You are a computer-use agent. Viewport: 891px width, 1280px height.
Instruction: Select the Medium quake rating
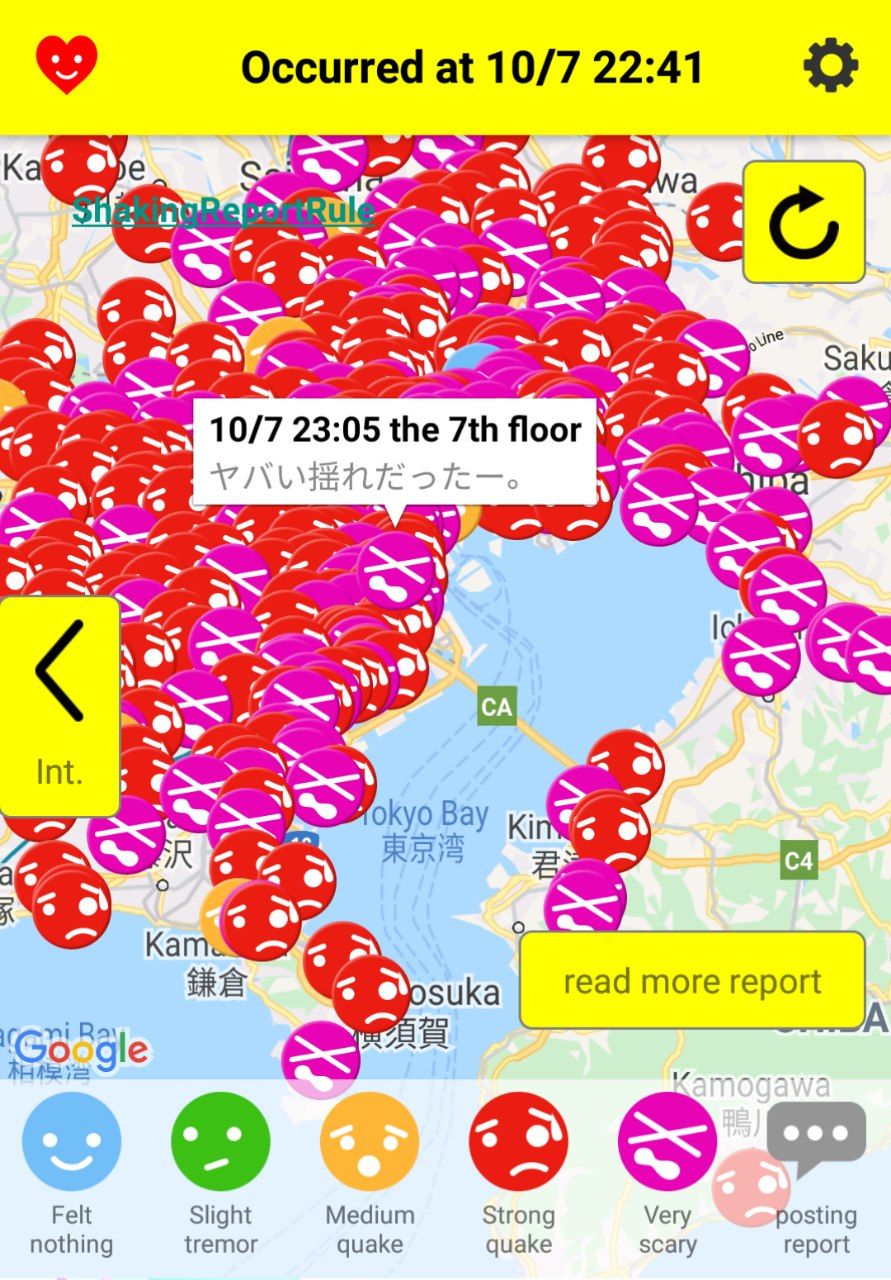coord(369,1142)
